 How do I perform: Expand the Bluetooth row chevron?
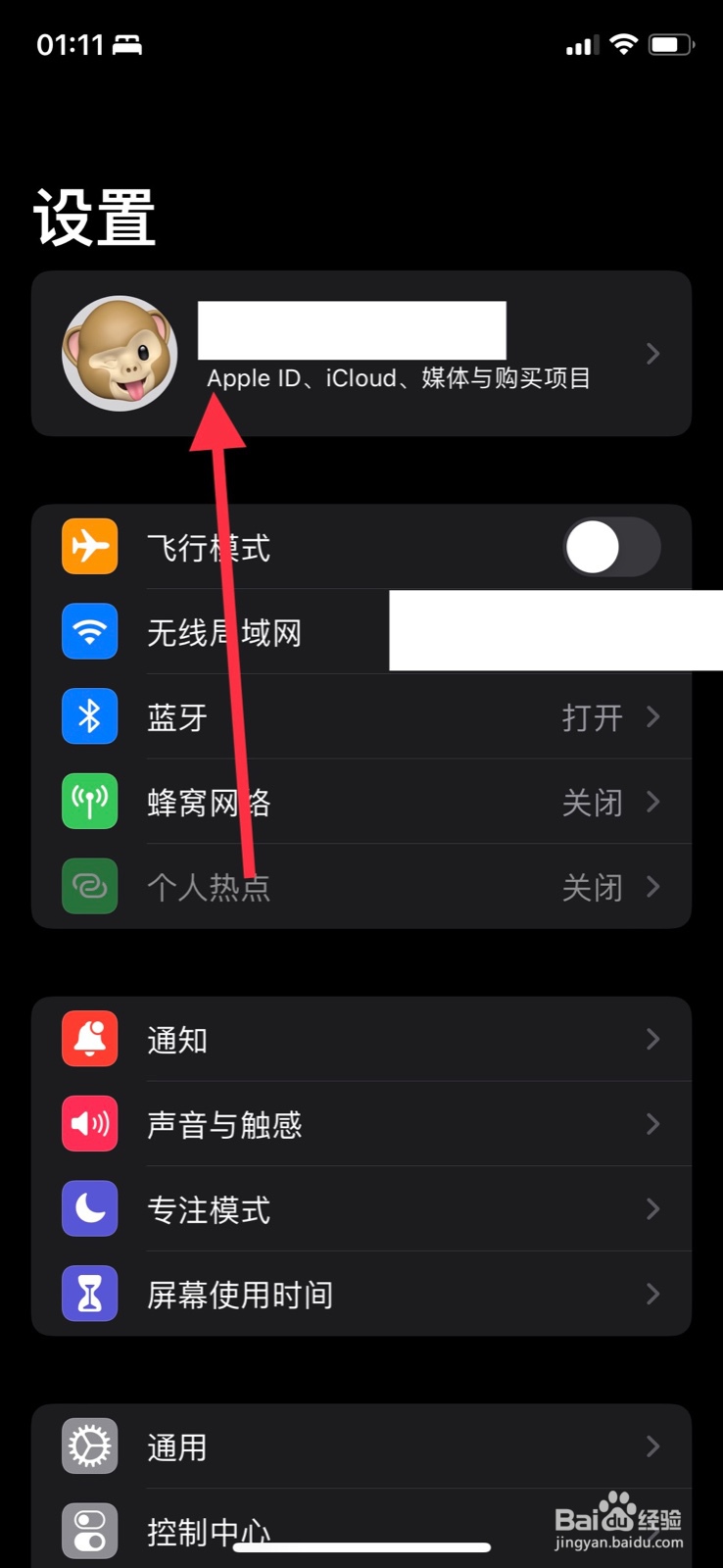(653, 716)
